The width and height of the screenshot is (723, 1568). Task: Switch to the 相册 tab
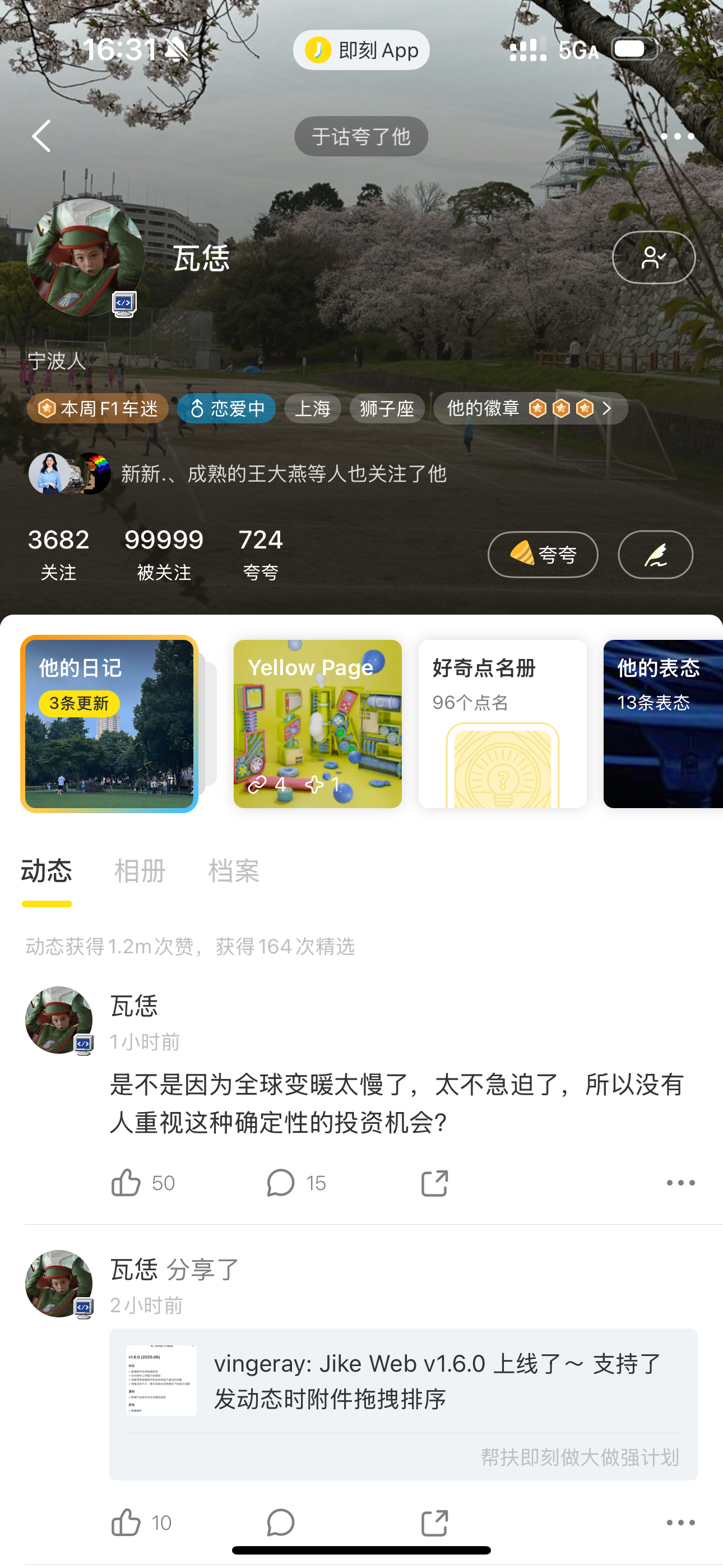pos(140,871)
